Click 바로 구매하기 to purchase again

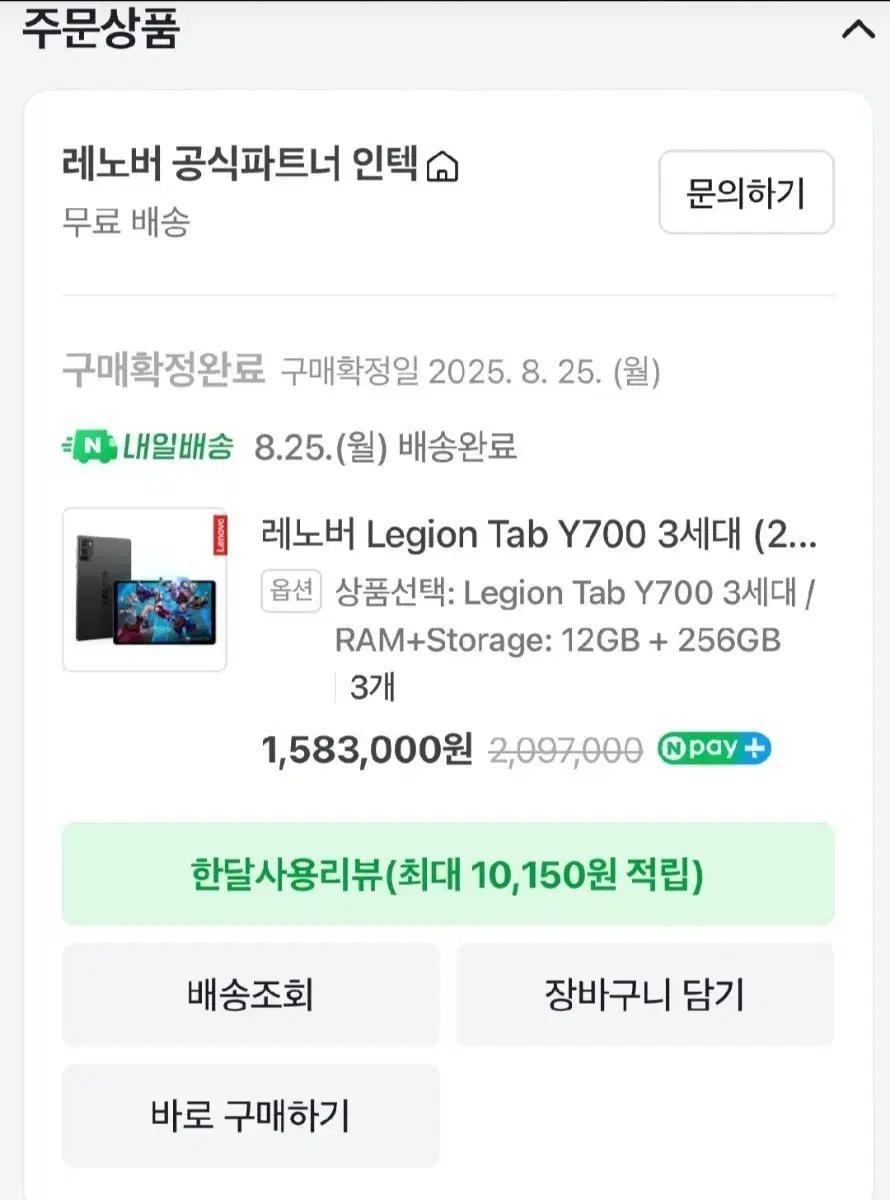pos(250,1114)
